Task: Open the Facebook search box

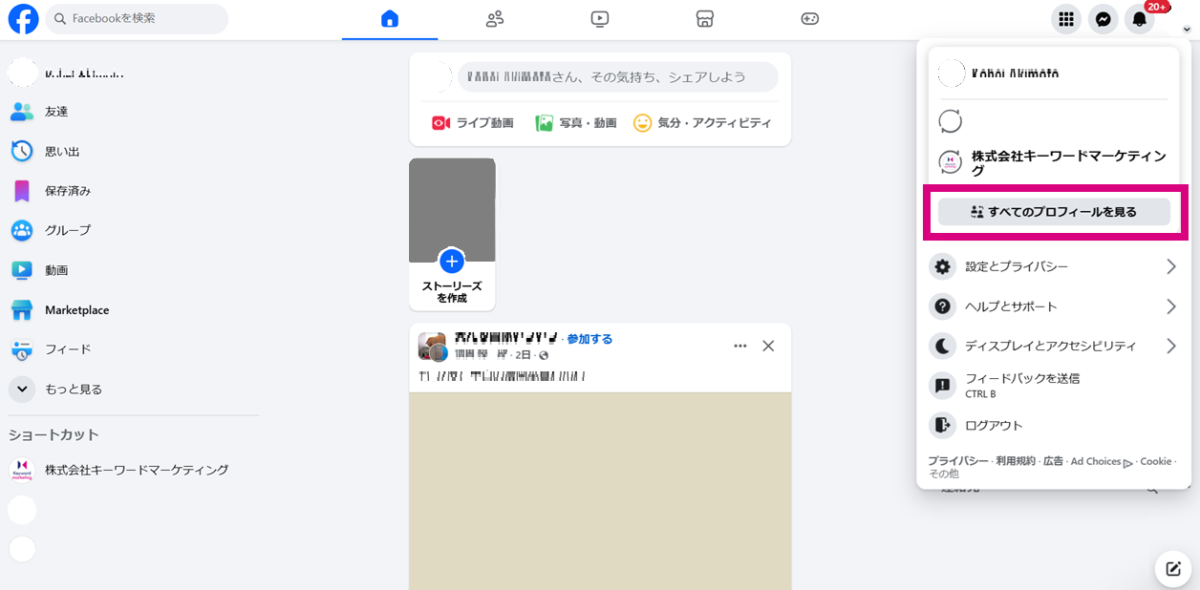Action: (x=136, y=18)
